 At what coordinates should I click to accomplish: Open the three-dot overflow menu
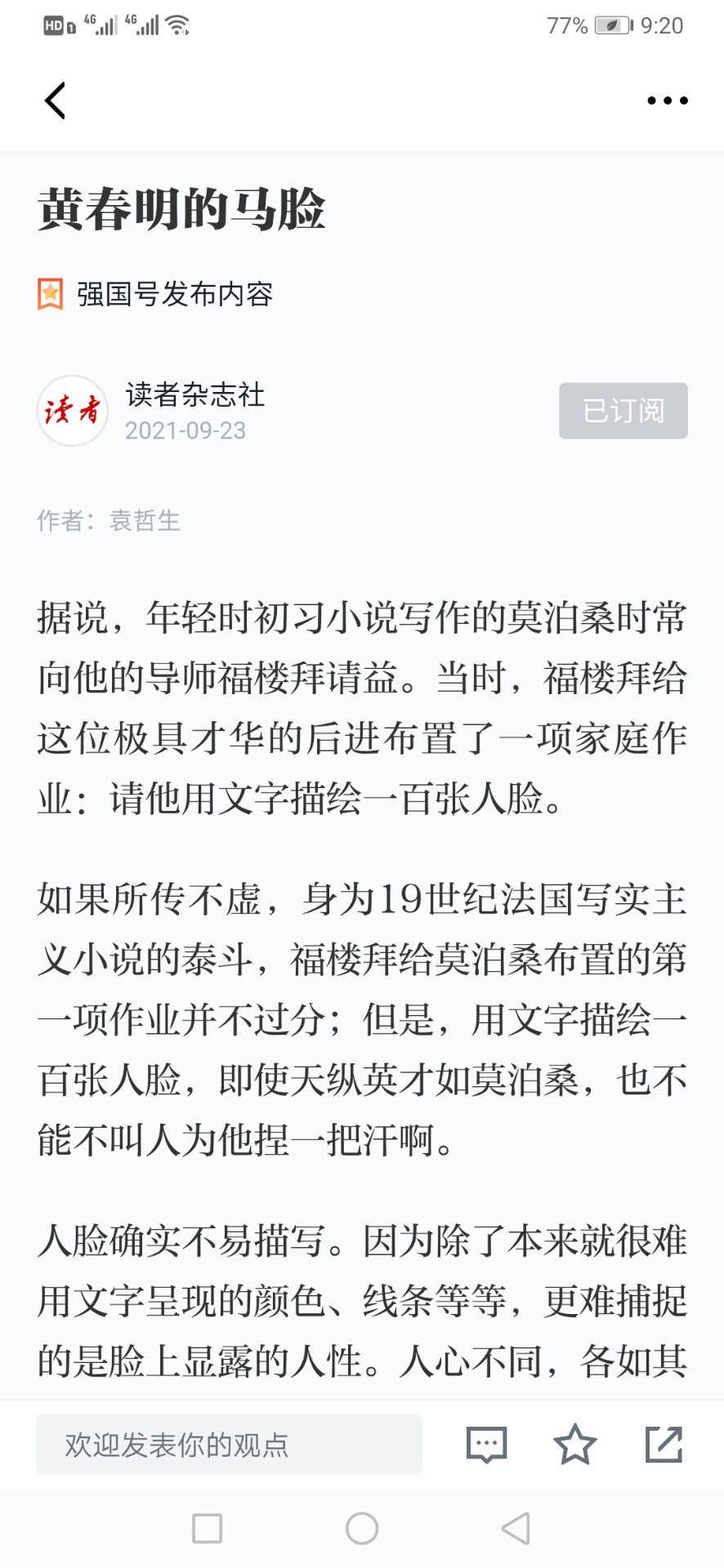[x=667, y=101]
